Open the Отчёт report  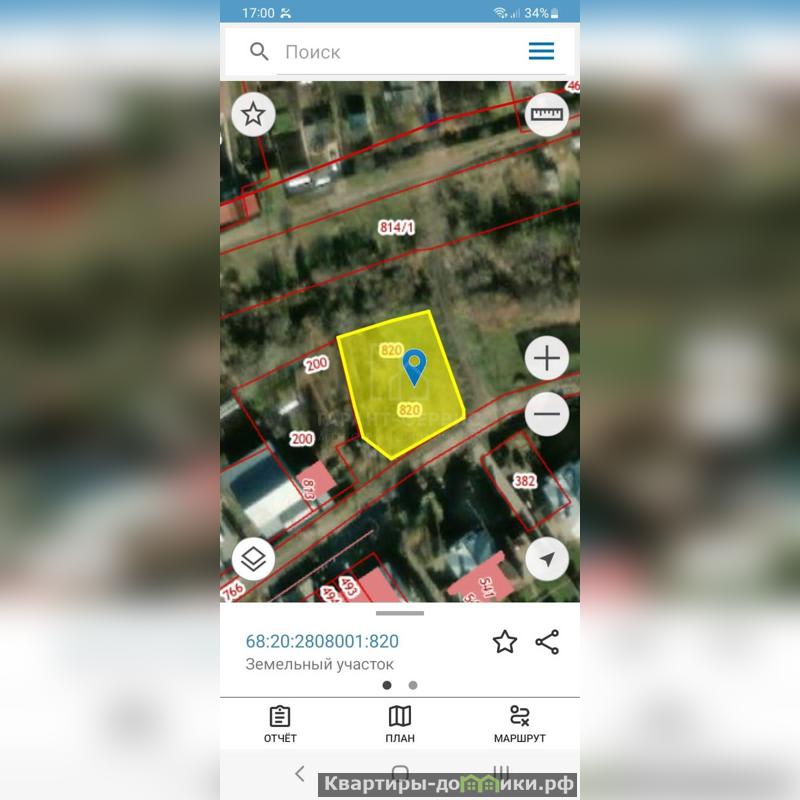point(280,724)
